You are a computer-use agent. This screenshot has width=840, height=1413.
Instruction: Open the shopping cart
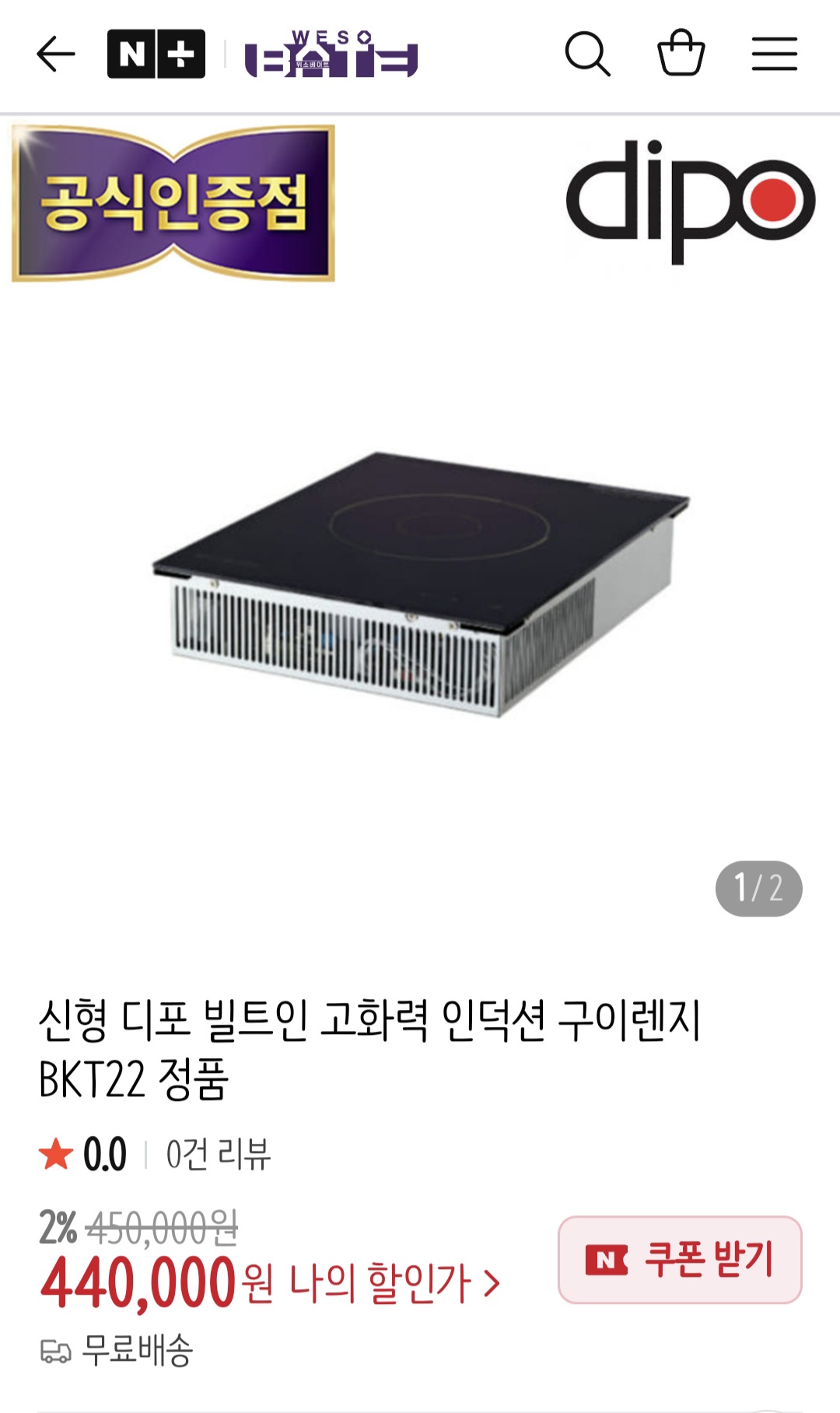tap(681, 53)
